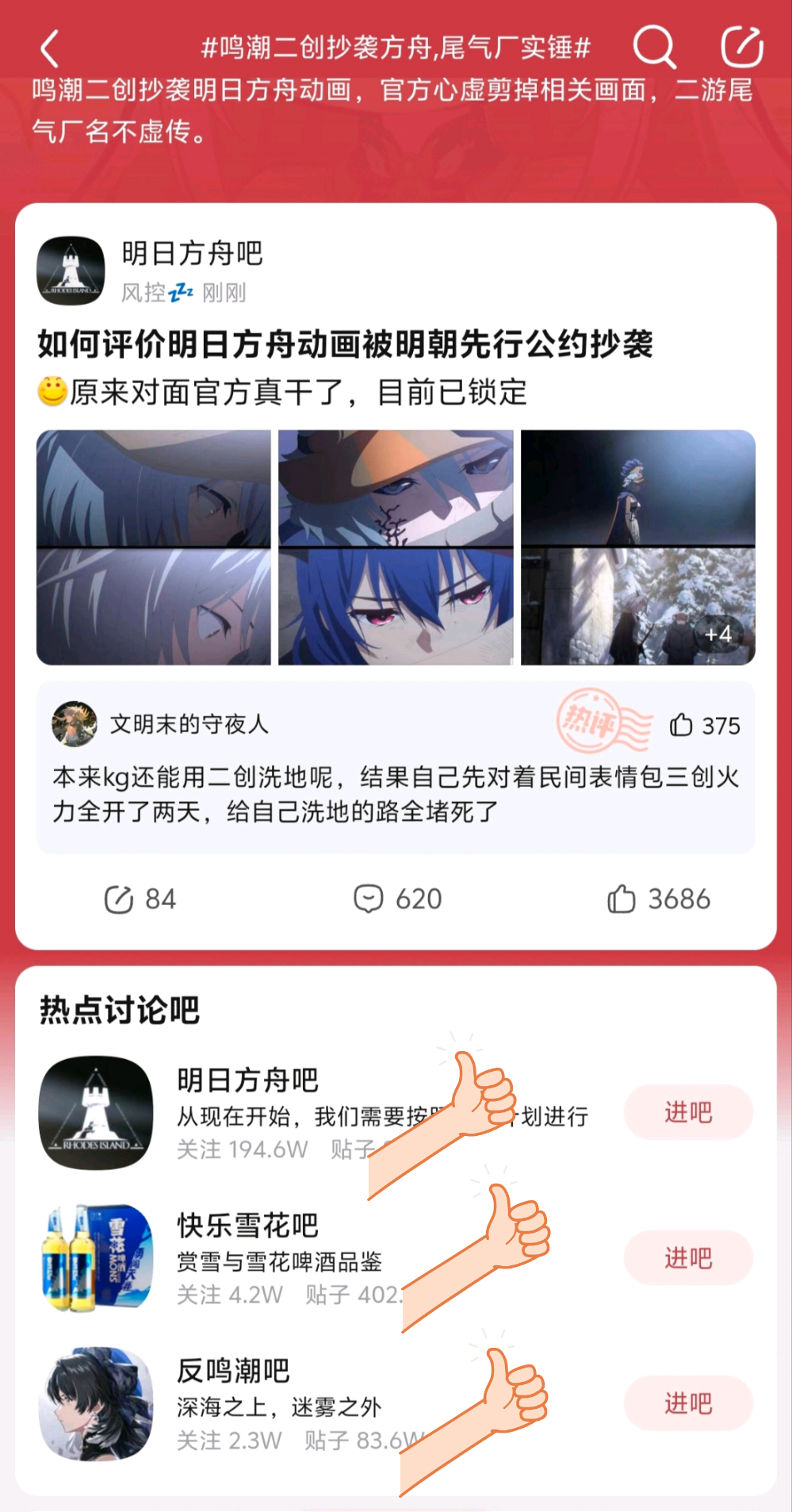This screenshot has height=1512, width=792.
Task: View the first image of the post
Action: point(154,547)
